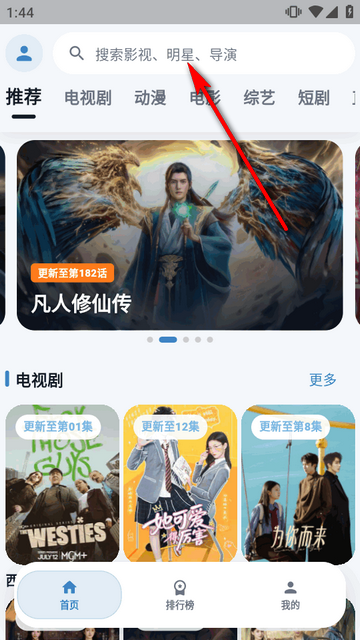This screenshot has height=640, width=360.
Task: Open The Westies show card
Action: pyautogui.click(x=62, y=484)
